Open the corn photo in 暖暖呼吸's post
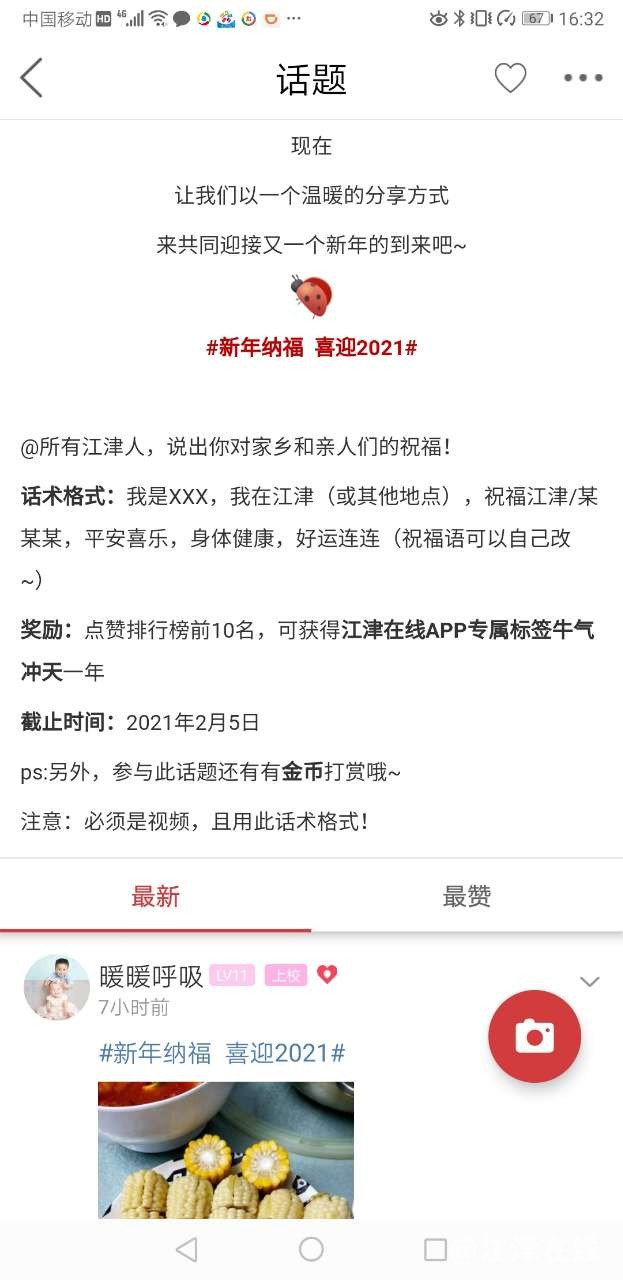The height and width of the screenshot is (1280, 623). [x=226, y=1150]
